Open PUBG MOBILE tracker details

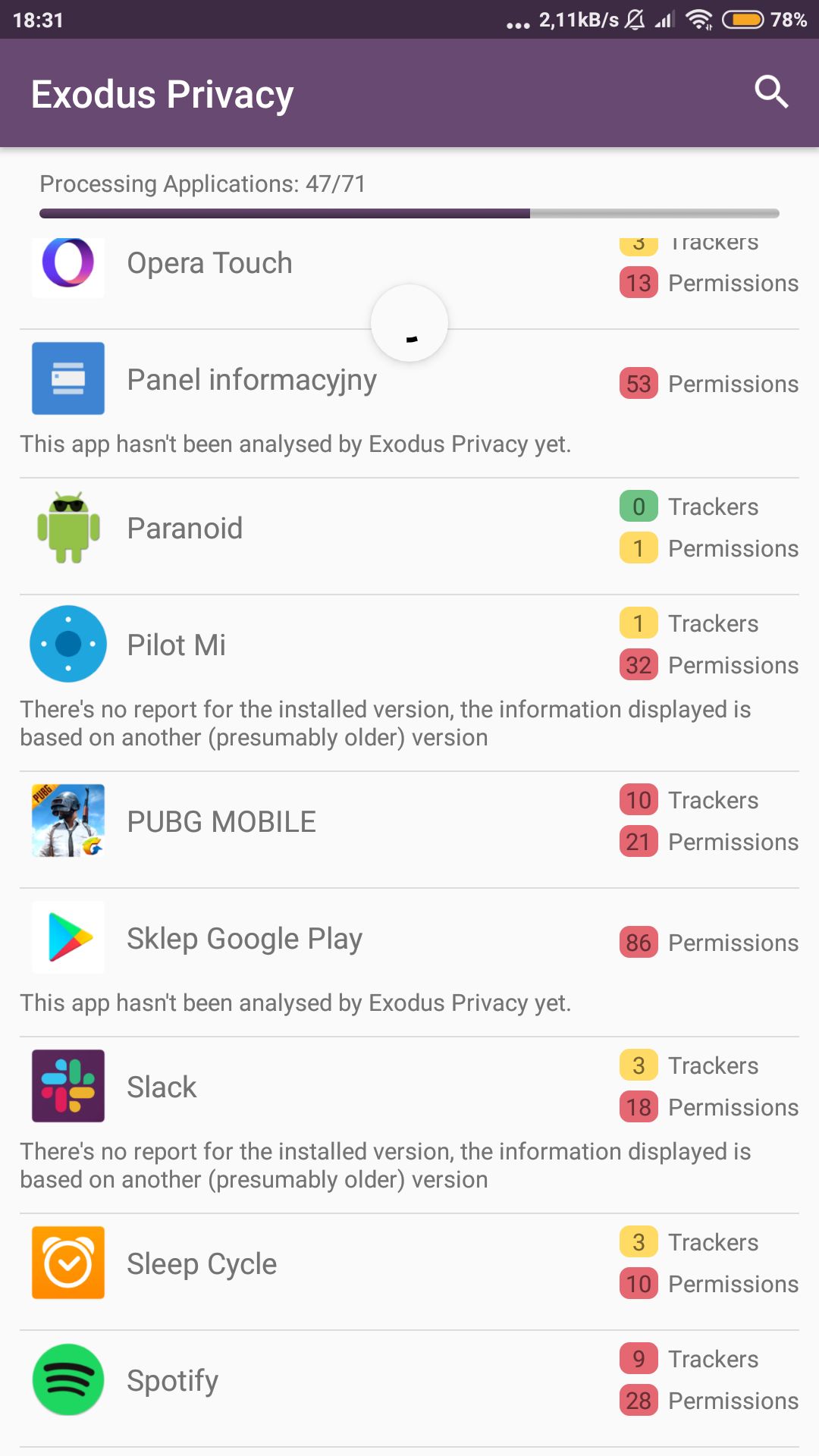[x=409, y=830]
